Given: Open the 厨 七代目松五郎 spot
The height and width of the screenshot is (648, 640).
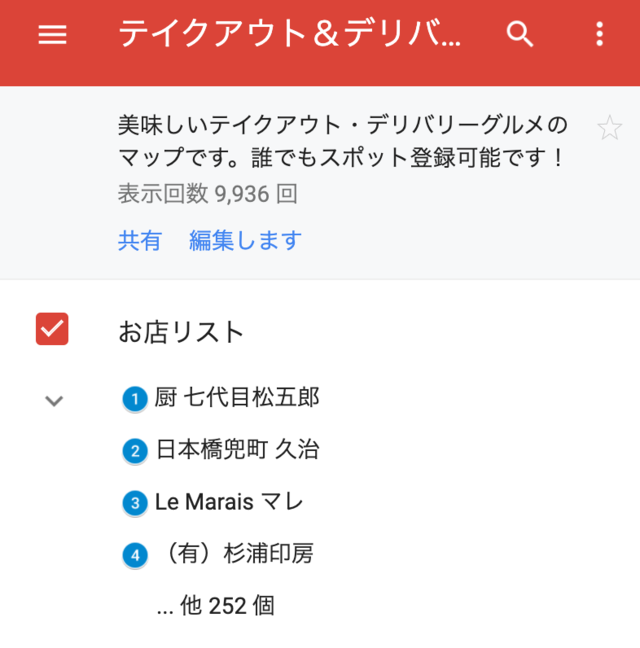Looking at the screenshot, I should pos(236,398).
